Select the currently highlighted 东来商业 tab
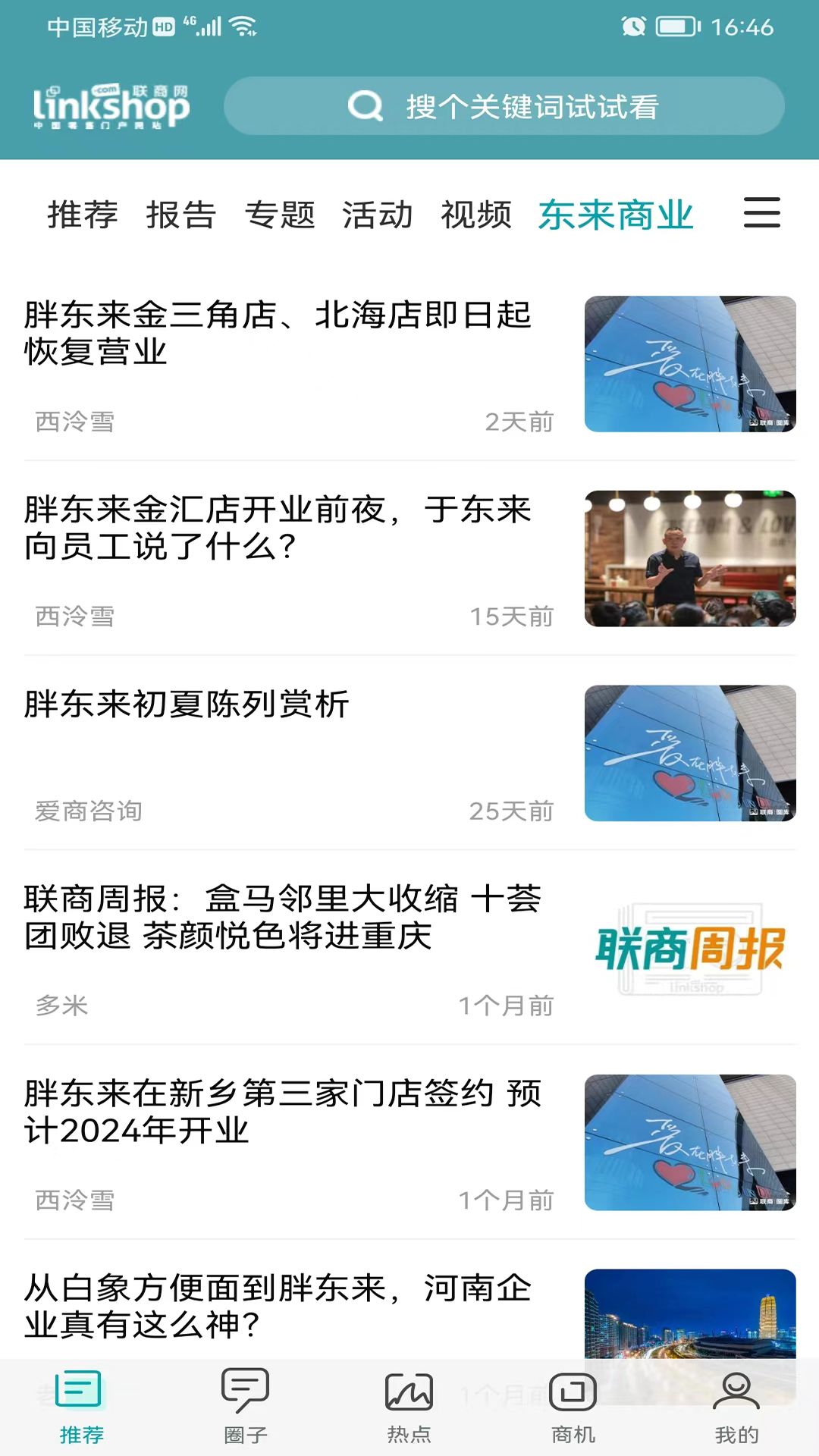 [616, 215]
